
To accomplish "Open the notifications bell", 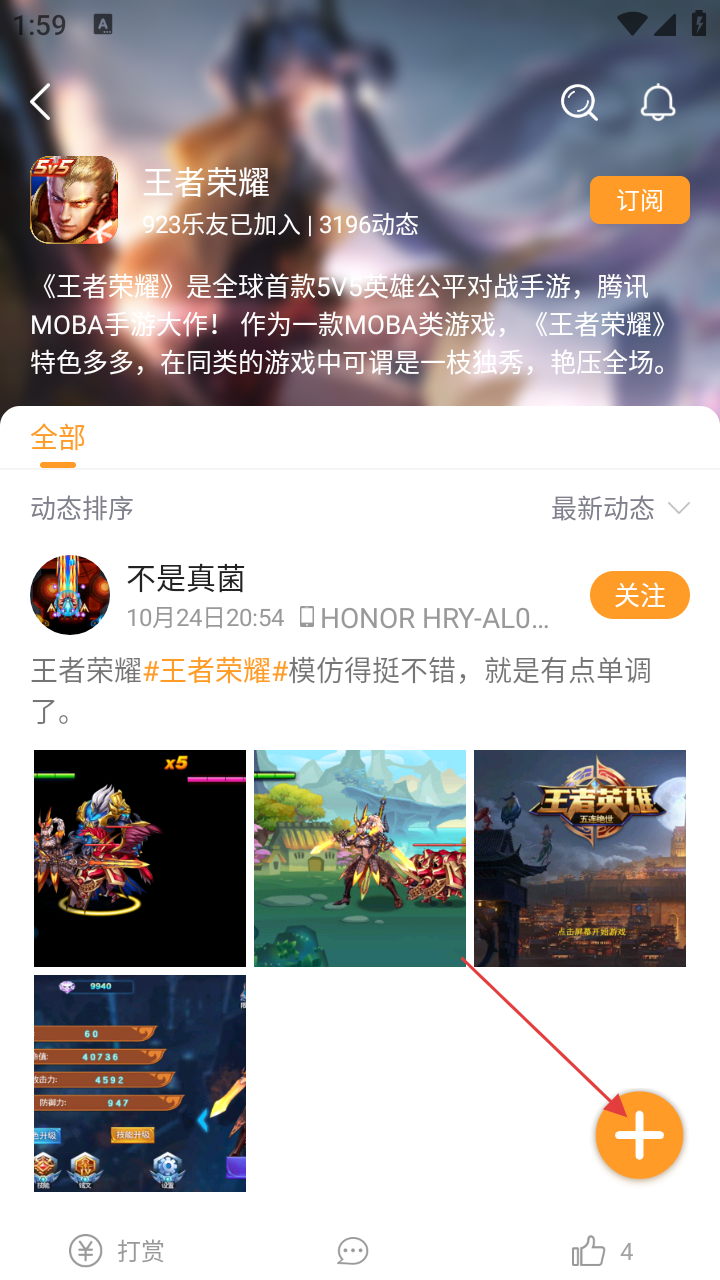I will (657, 102).
